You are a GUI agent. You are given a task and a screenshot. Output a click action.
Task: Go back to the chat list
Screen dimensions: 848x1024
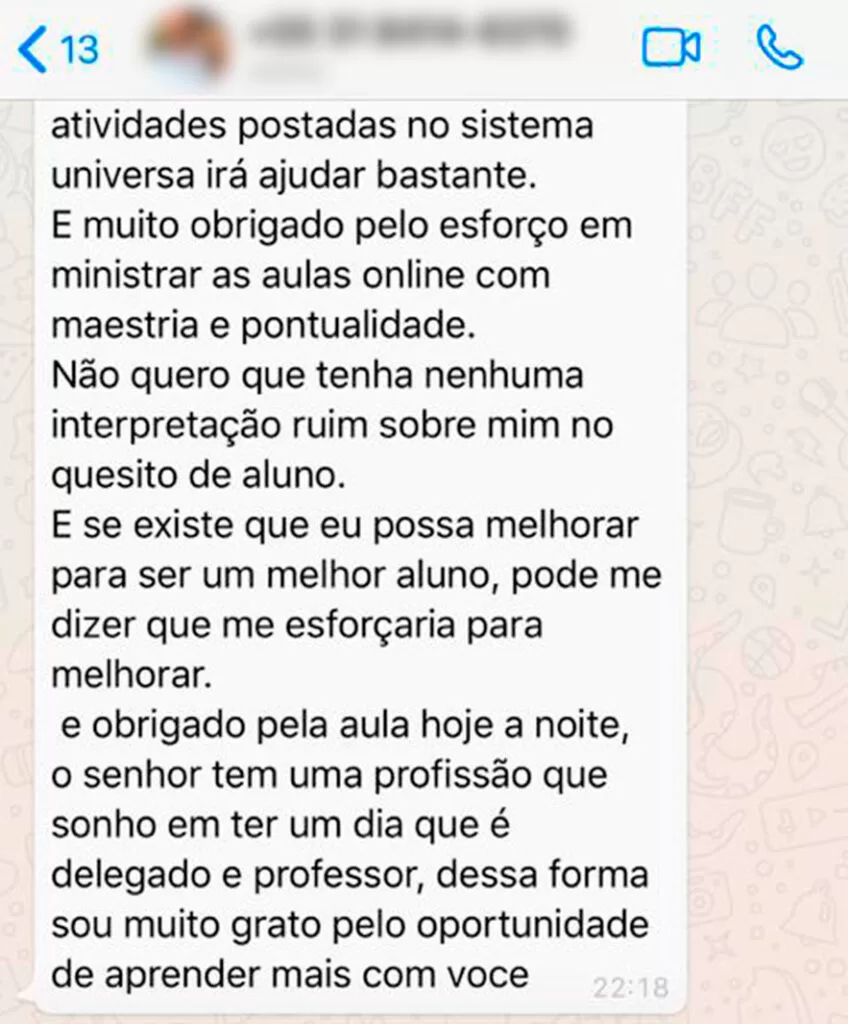coord(56,48)
